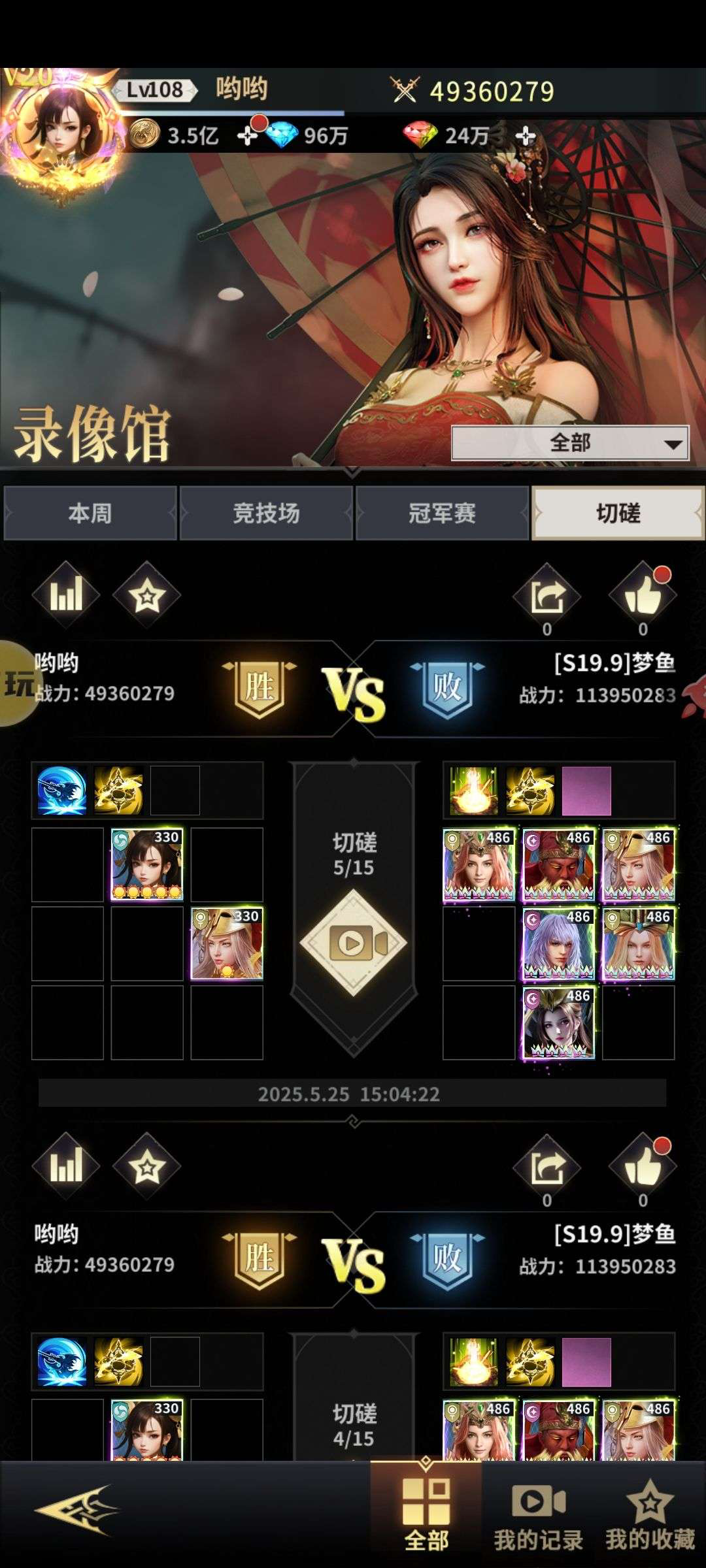Add more gold coins with plus icon
The height and width of the screenshot is (1568, 706).
(x=247, y=135)
